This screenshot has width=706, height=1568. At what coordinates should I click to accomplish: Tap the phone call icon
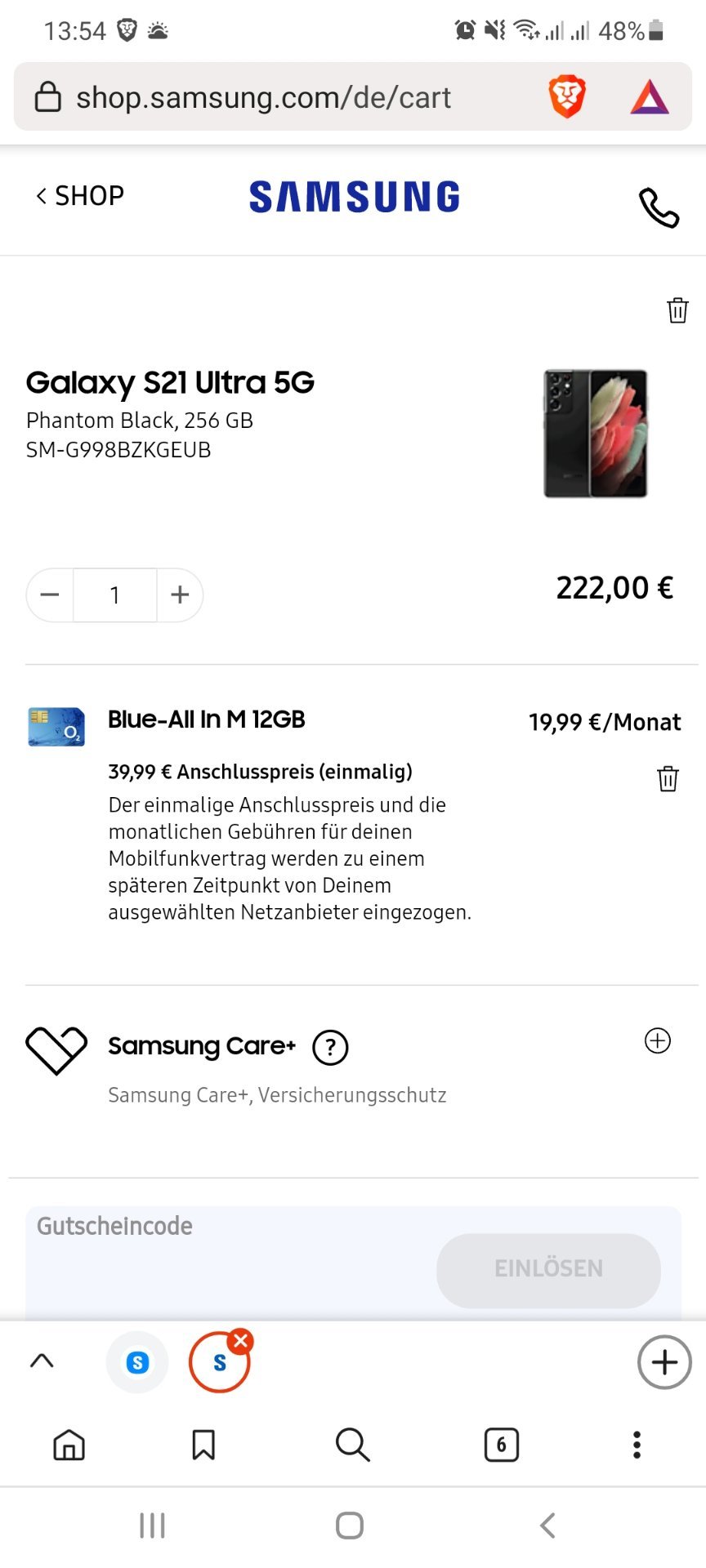pyautogui.click(x=659, y=207)
